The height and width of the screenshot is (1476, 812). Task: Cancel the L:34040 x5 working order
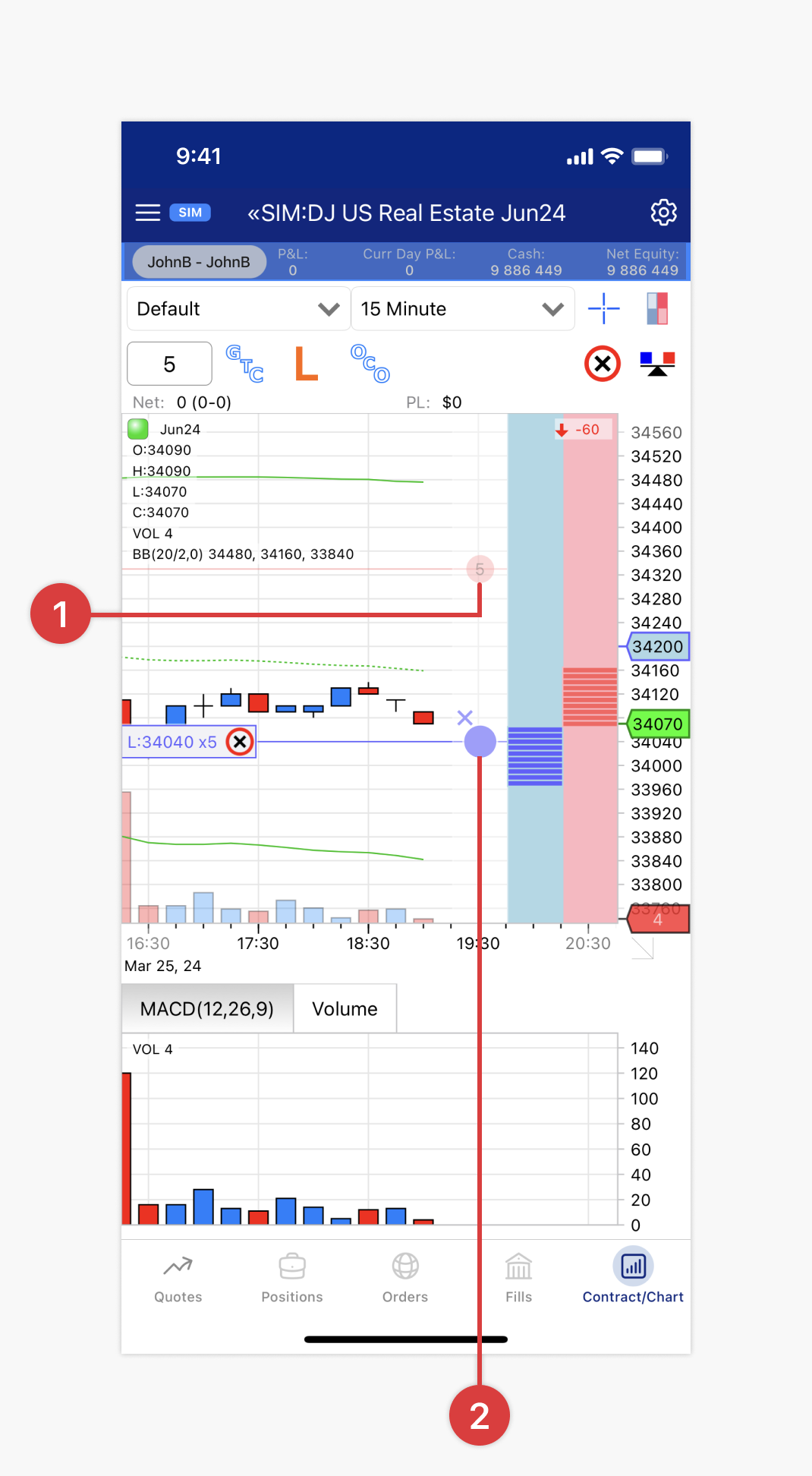(240, 742)
